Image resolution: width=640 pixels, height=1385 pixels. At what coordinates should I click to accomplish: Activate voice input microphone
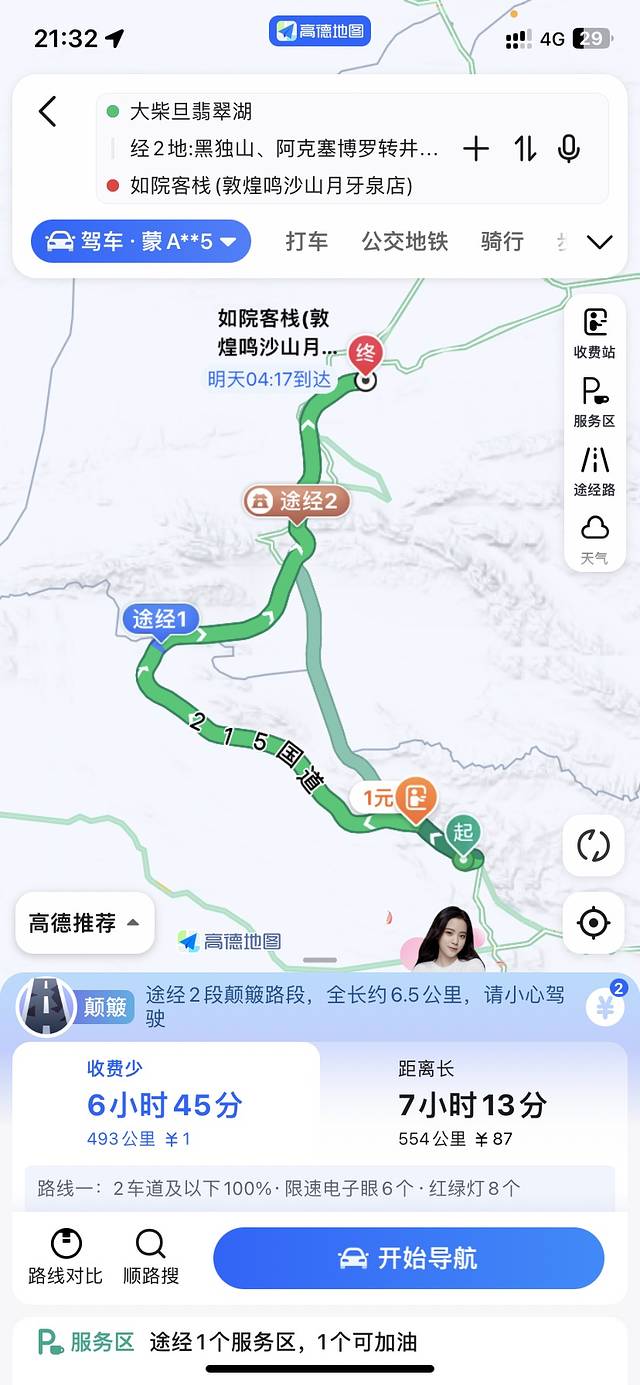tap(569, 149)
